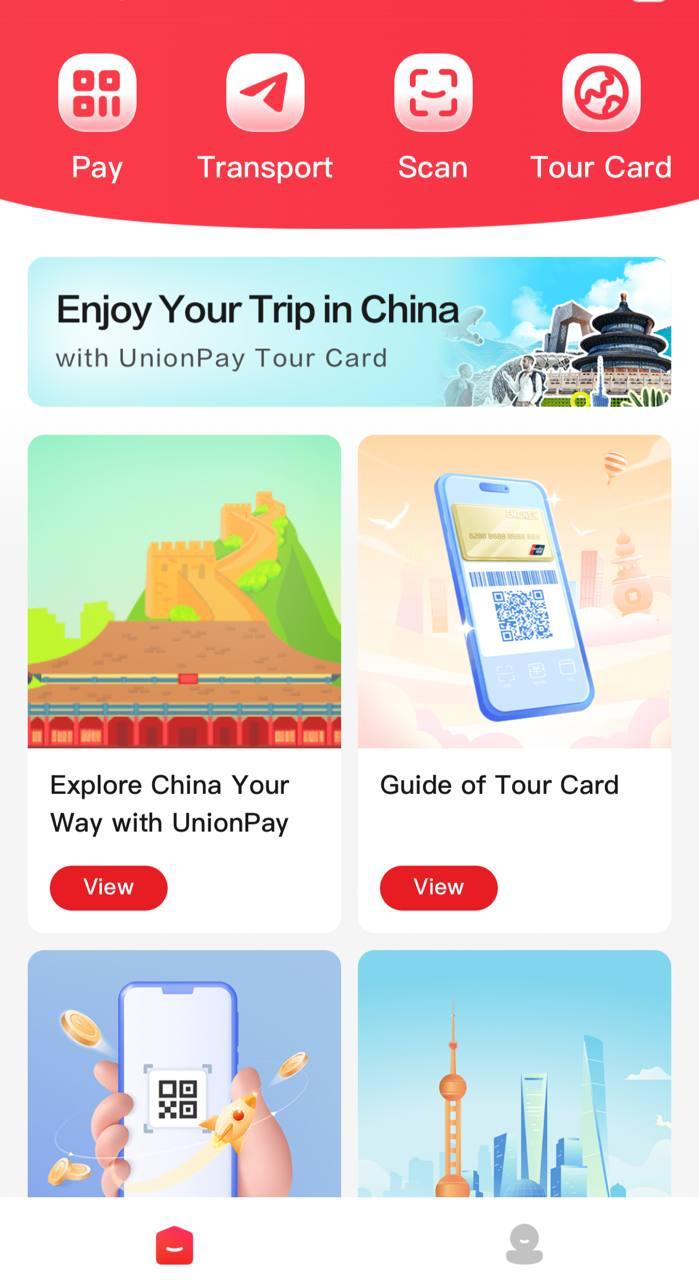Open the Explore China Your Way card
The height and width of the screenshot is (1280, 699).
point(184,620)
